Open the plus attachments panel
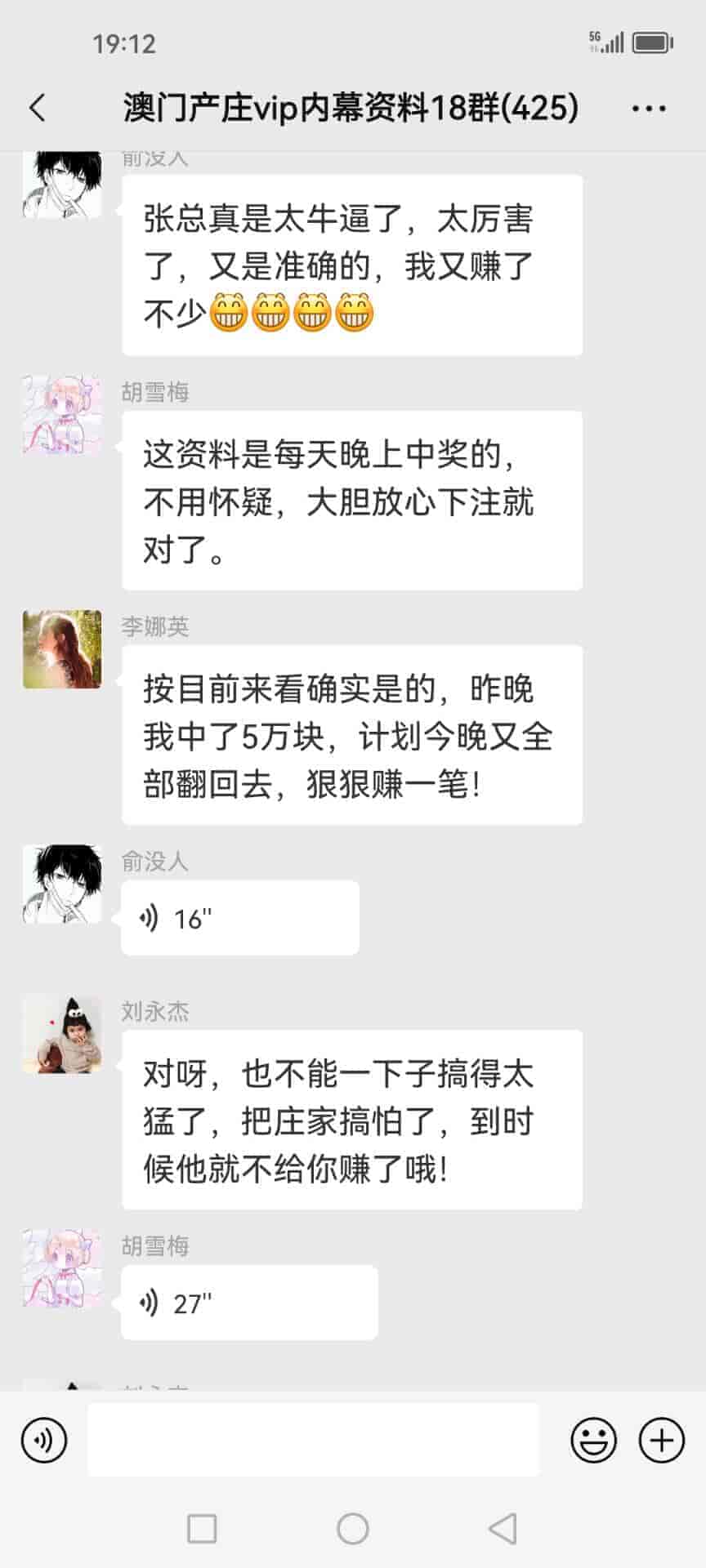 pyautogui.click(x=661, y=1440)
